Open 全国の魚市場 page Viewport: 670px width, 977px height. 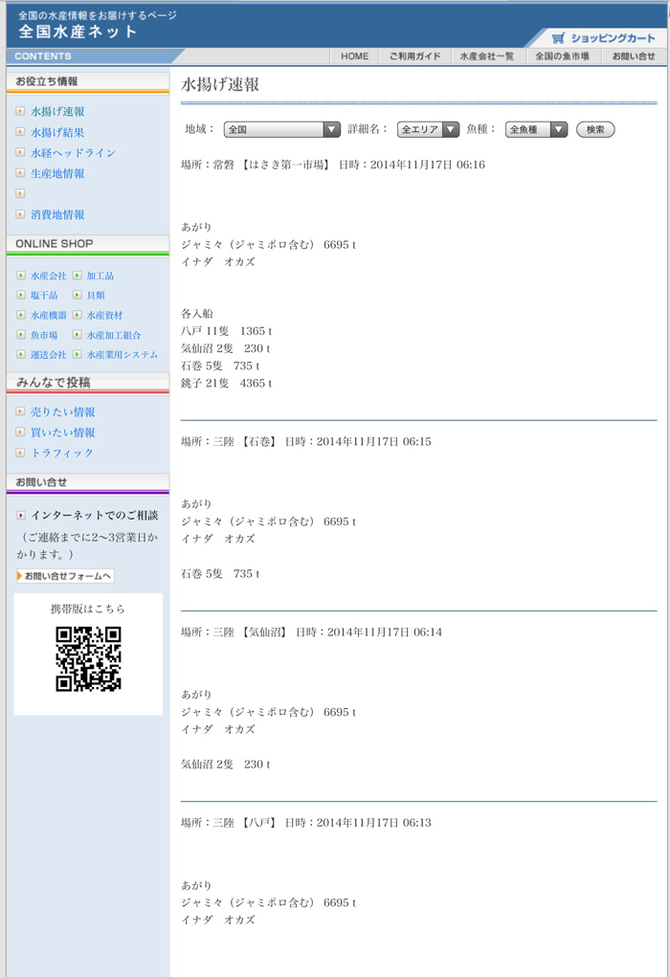click(x=562, y=57)
